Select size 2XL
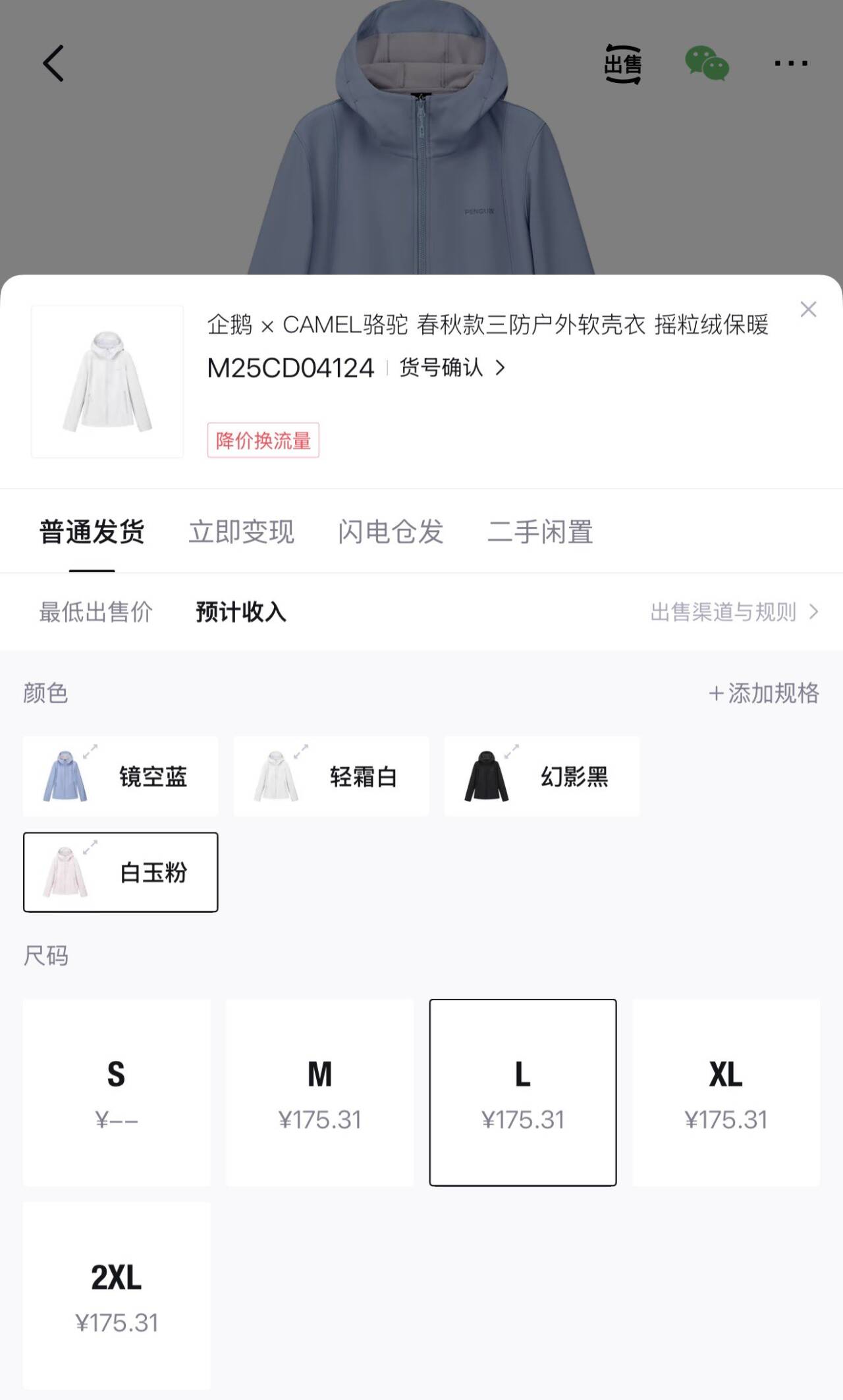 117,1296
